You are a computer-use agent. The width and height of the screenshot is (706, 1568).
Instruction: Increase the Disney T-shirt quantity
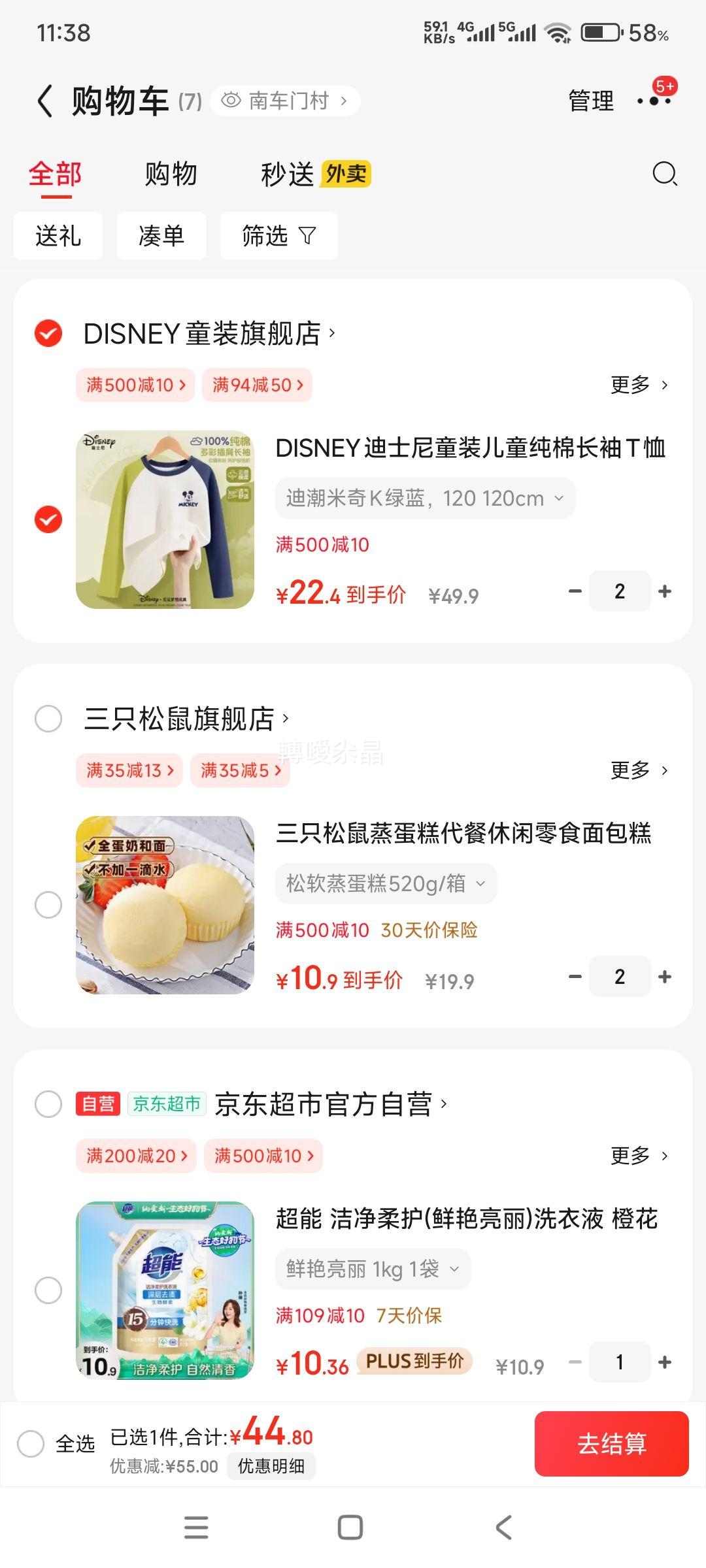665,591
